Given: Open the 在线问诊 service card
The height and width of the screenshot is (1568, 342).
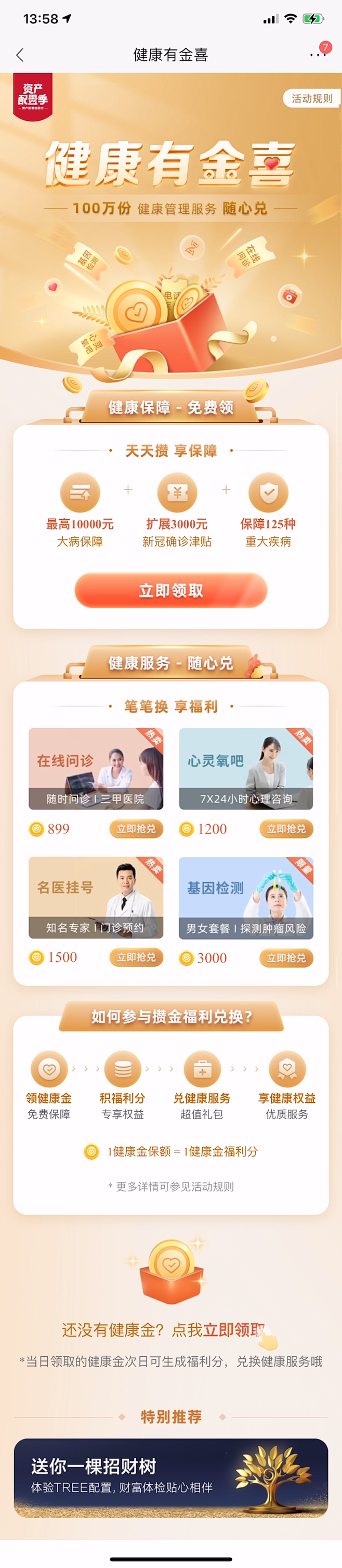Looking at the screenshot, I should 96,768.
